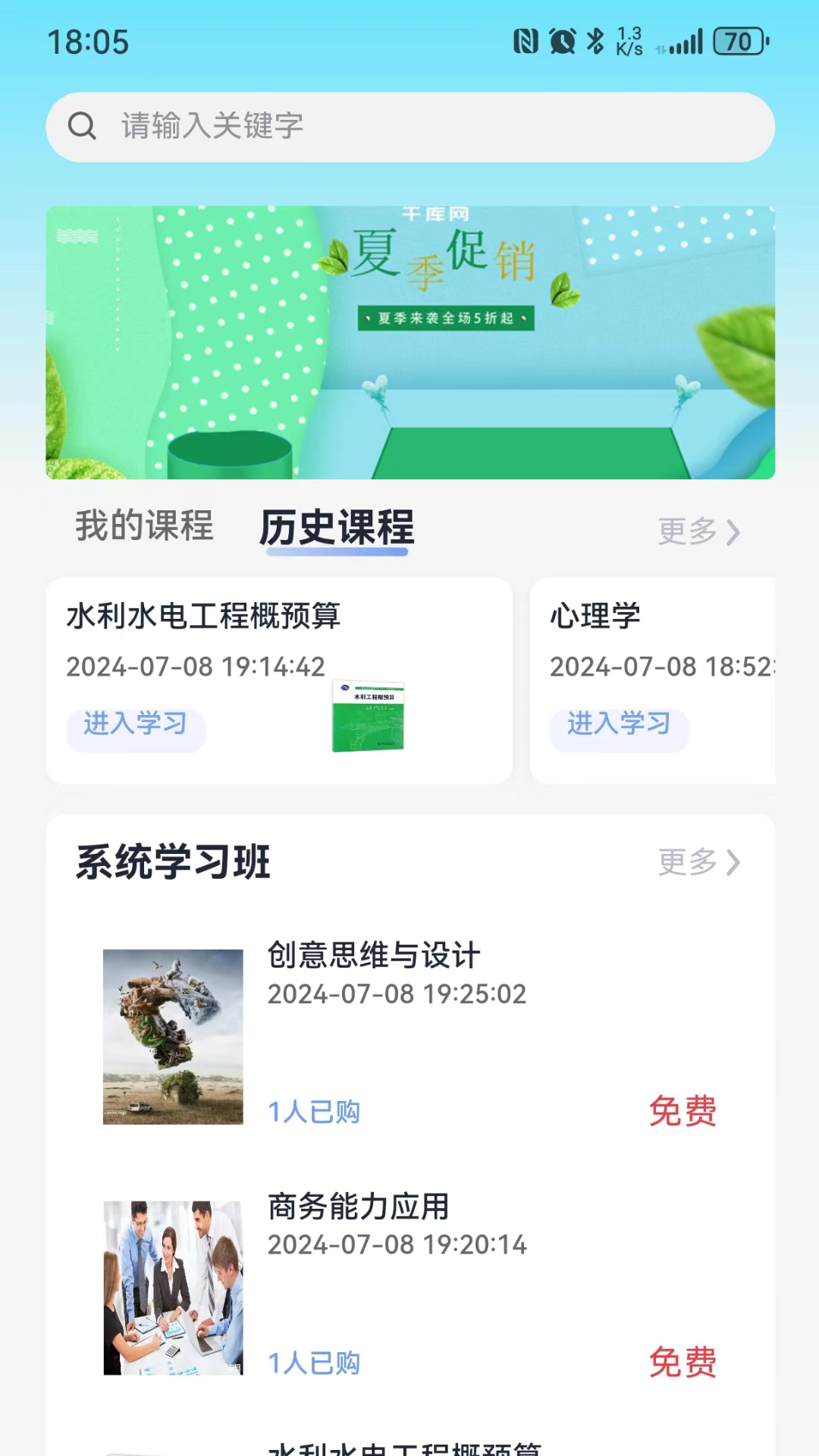Tap 进入学习 for the 心理学 course
819x1456 pixels.
[619, 729]
